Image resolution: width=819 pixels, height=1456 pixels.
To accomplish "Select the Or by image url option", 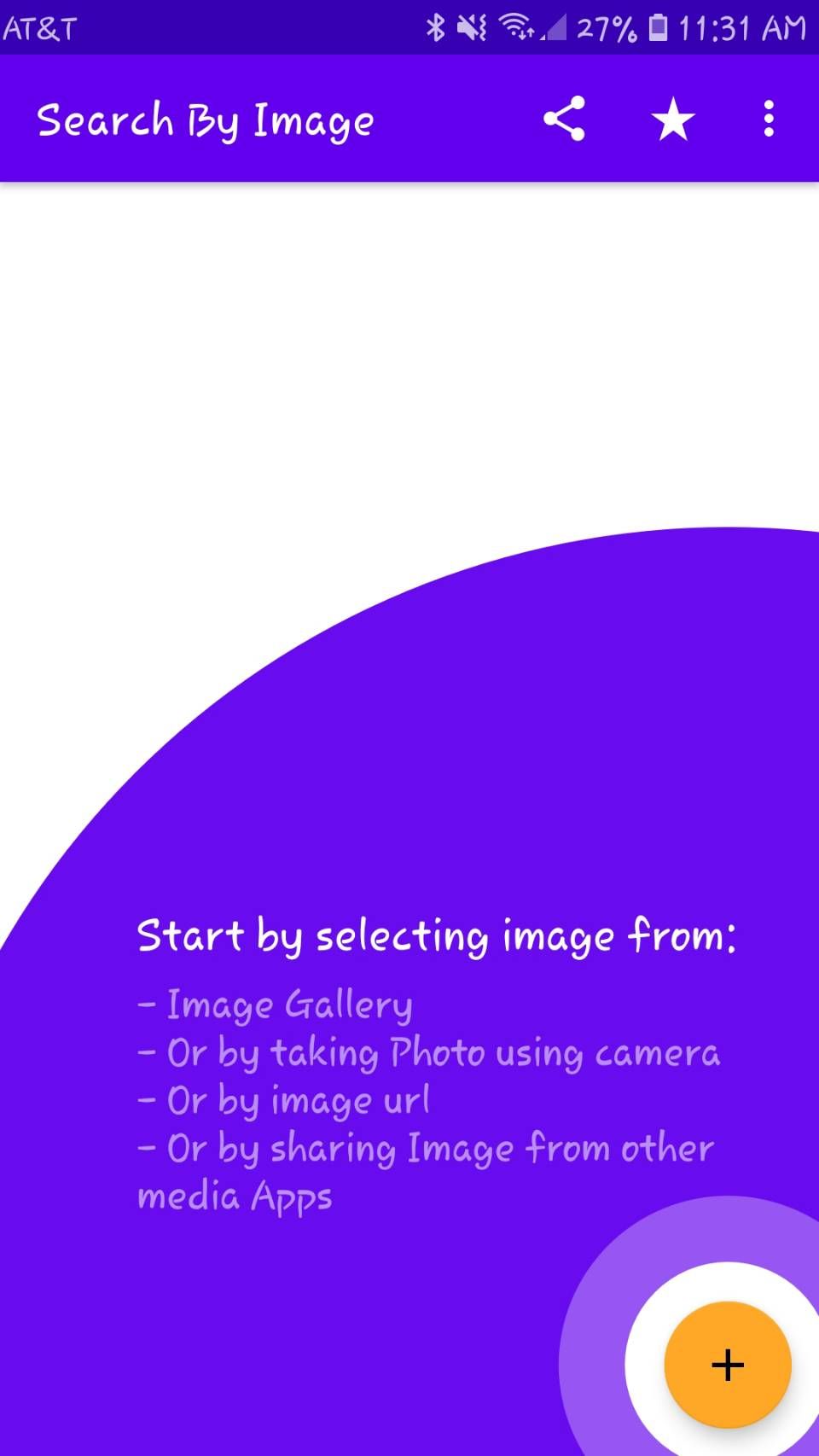I will coord(284,1101).
